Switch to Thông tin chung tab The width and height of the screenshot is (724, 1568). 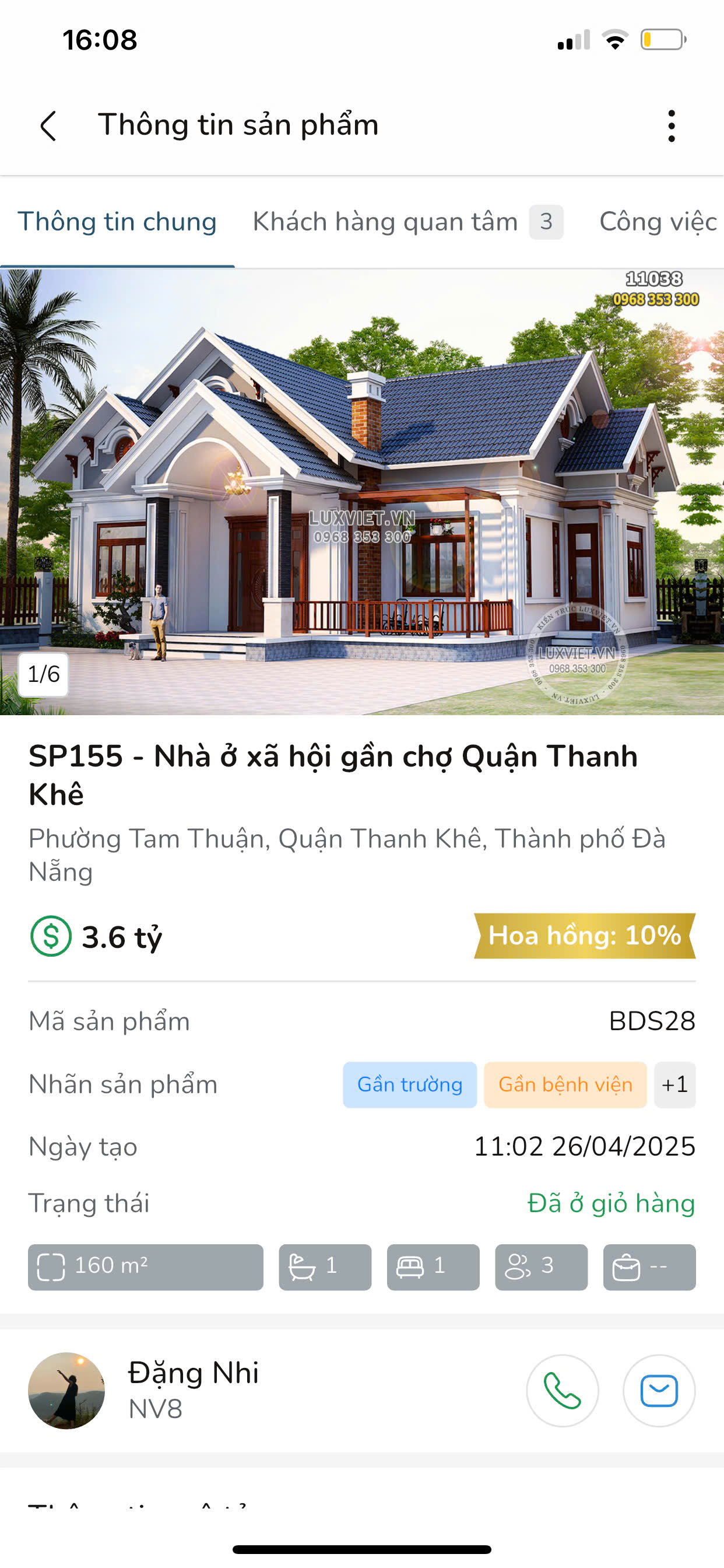point(117,222)
